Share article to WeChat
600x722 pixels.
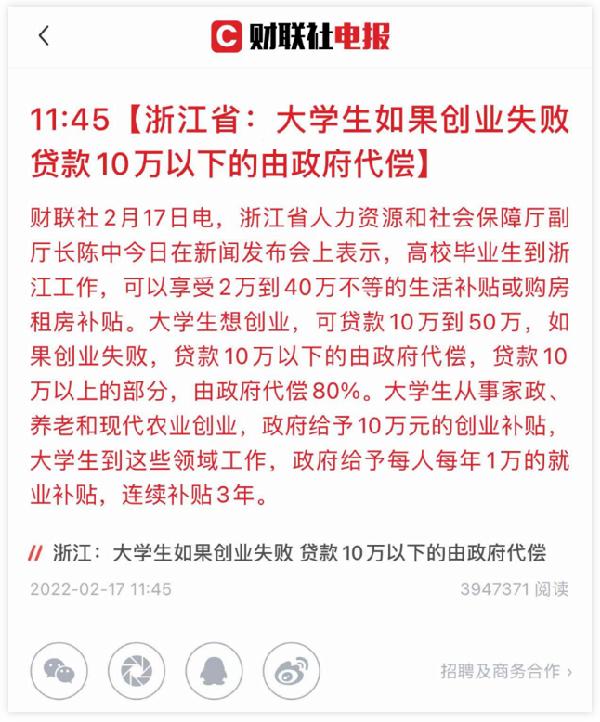(59, 668)
